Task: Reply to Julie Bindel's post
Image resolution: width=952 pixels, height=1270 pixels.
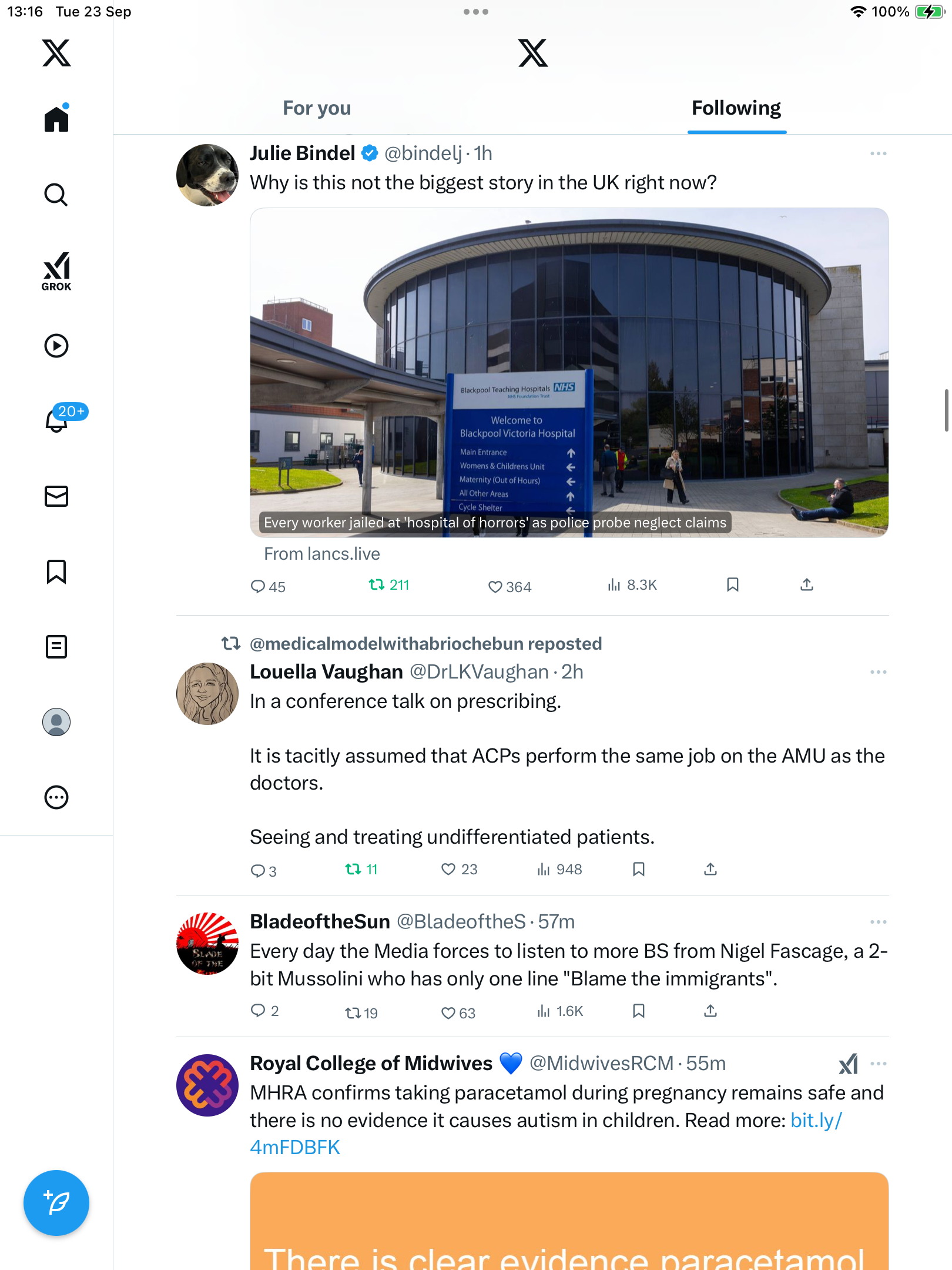Action: point(258,586)
